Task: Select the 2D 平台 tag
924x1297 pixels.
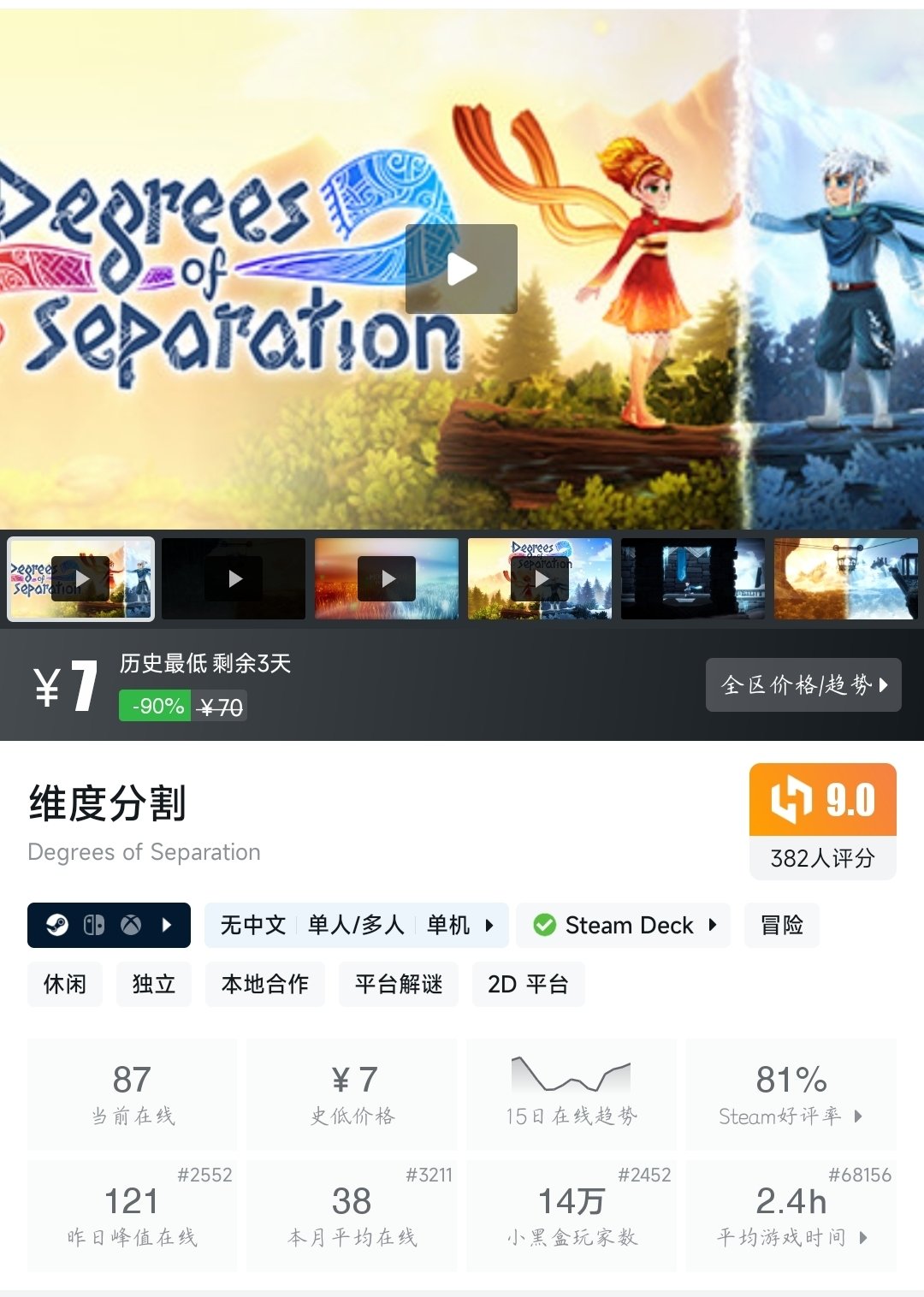Action: 528,984
